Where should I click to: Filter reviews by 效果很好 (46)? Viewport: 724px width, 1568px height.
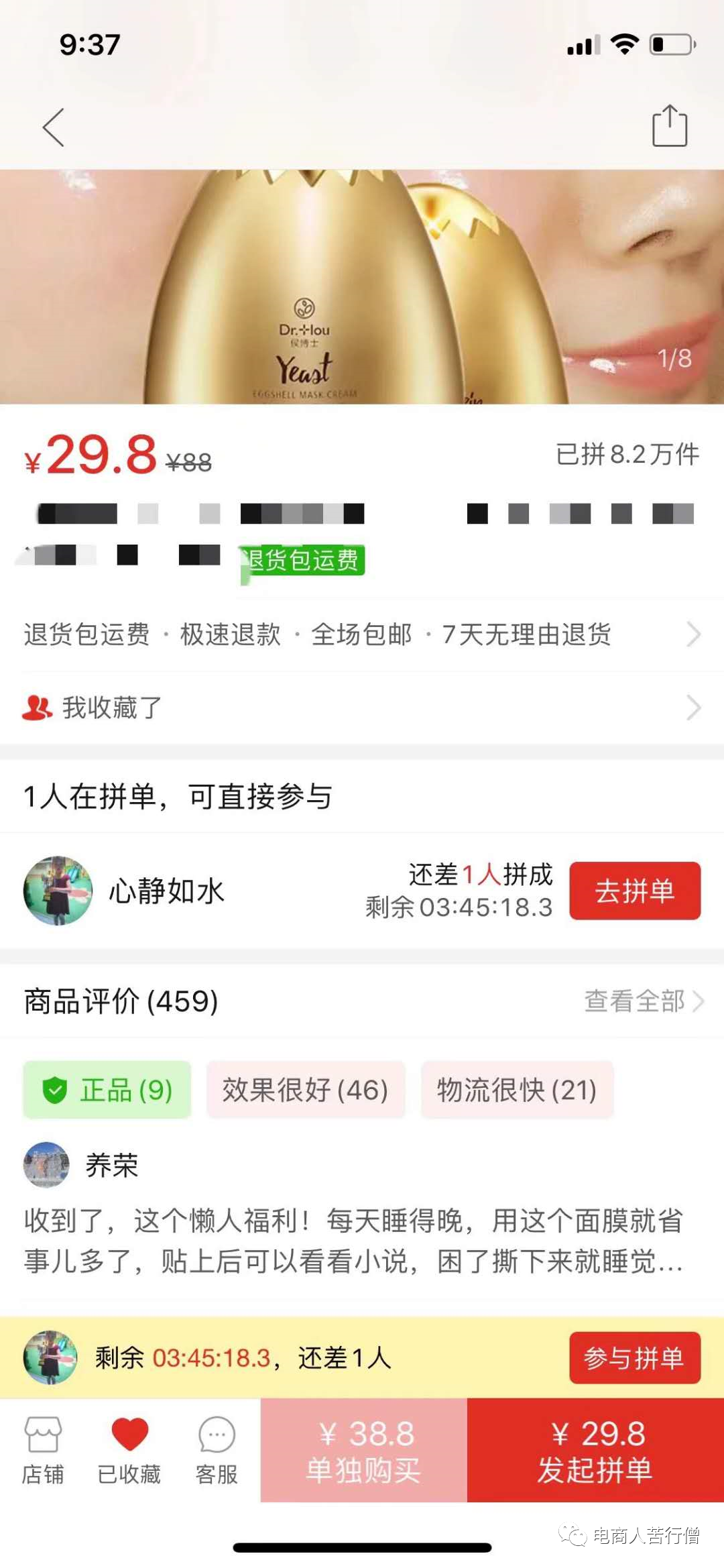(306, 1090)
